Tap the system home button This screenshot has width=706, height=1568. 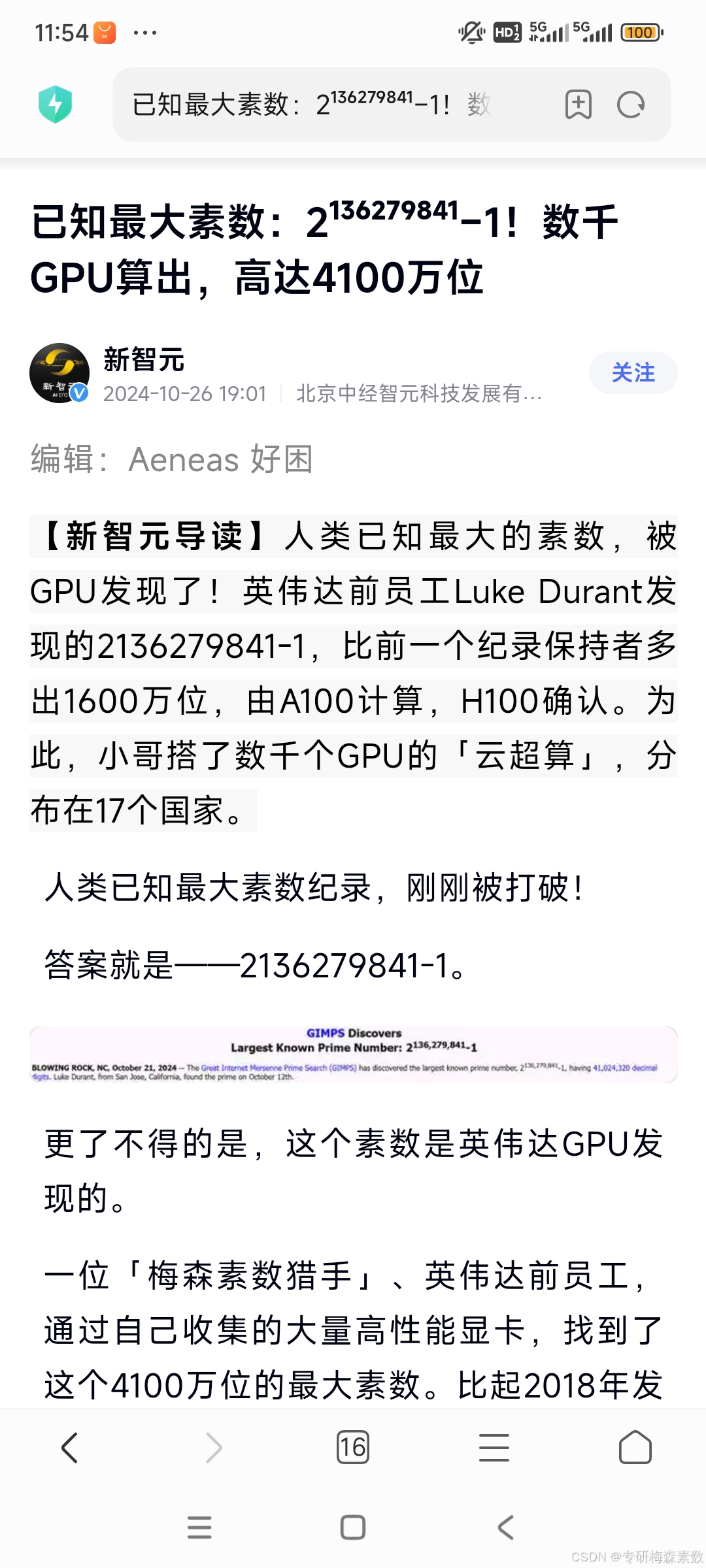coord(353,1527)
